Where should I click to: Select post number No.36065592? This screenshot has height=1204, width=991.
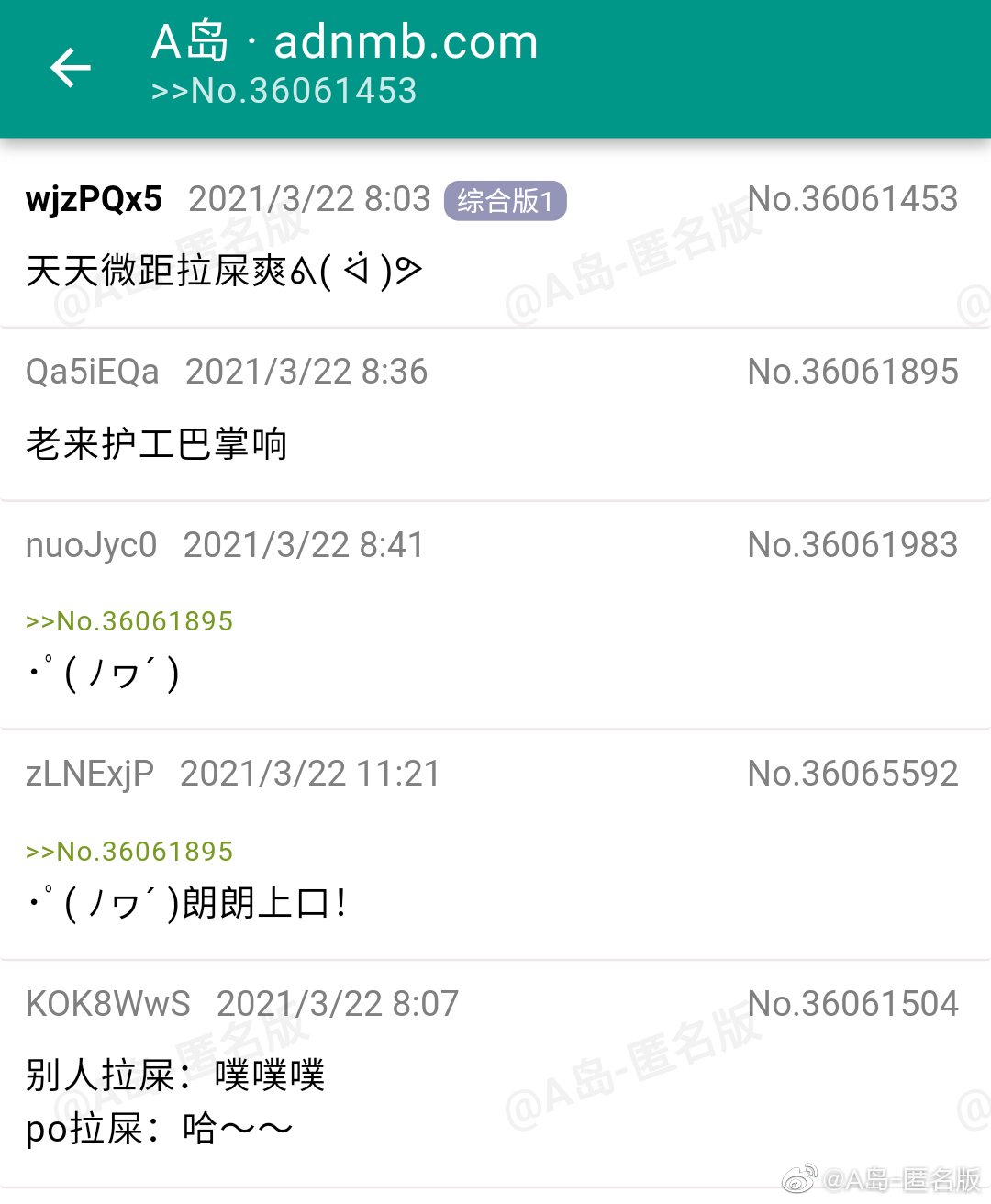tap(852, 773)
